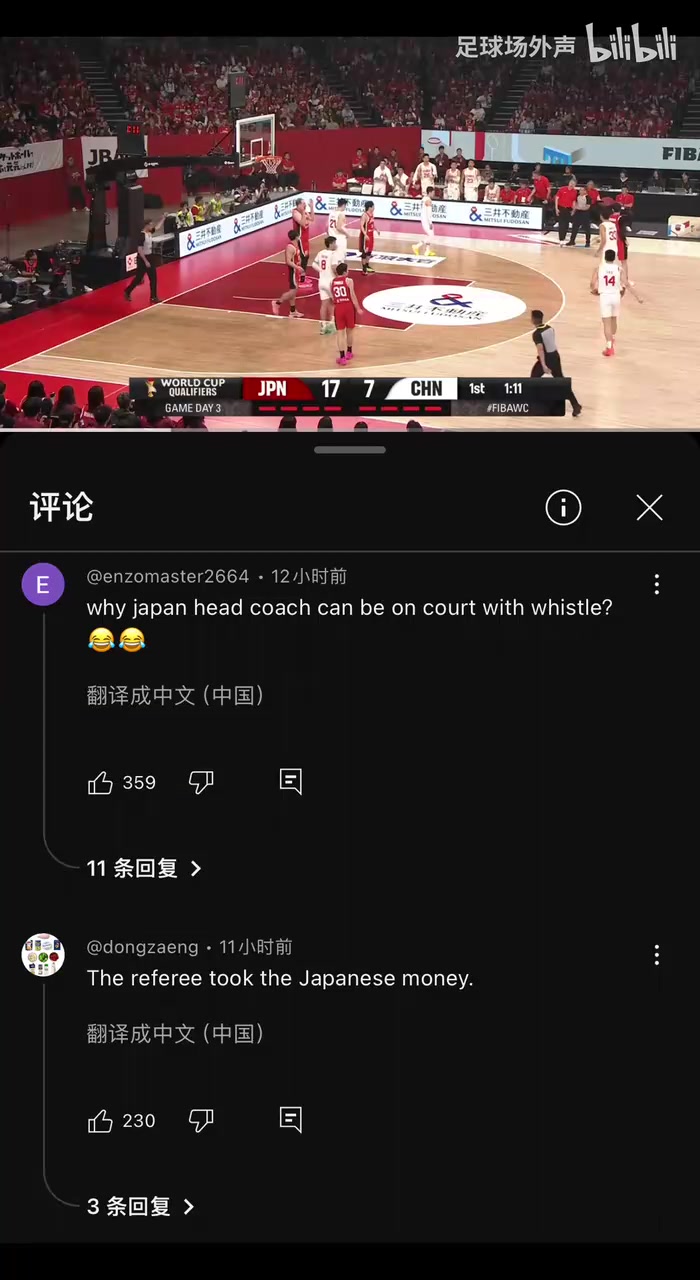The height and width of the screenshot is (1280, 700).
Task: Dislike enzomaster2664's comment
Action: pyautogui.click(x=201, y=783)
